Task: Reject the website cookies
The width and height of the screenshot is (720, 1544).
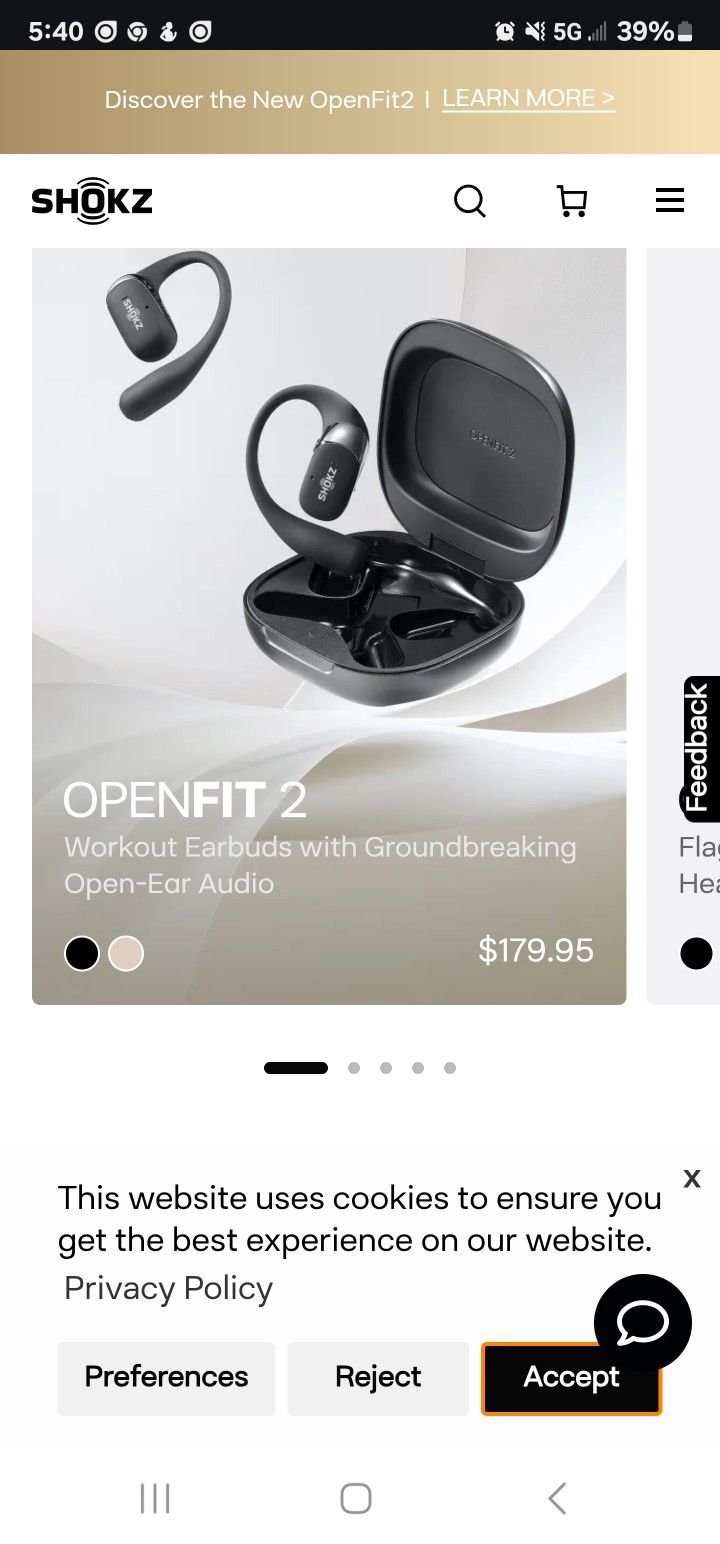Action: 378,1378
